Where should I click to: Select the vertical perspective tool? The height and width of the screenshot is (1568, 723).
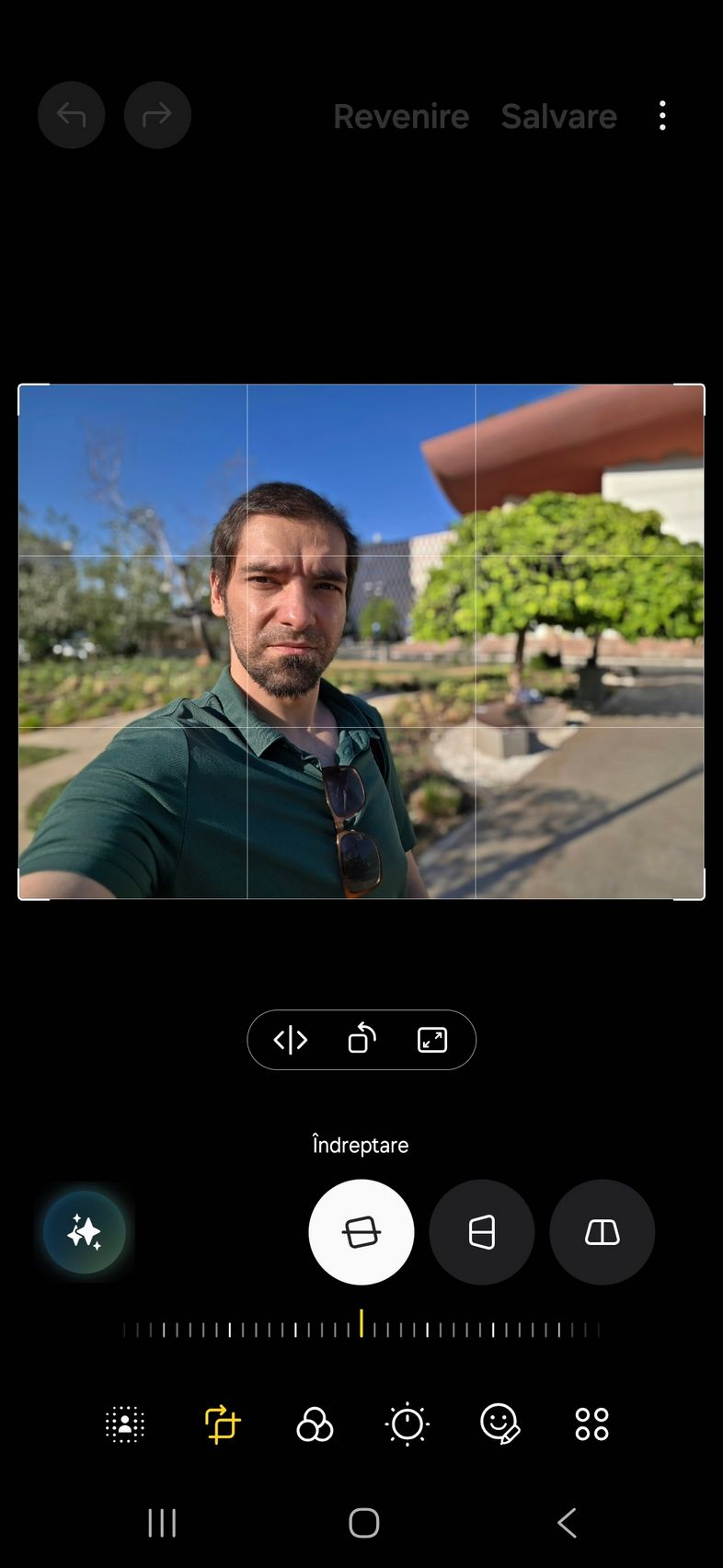pyautogui.click(x=482, y=1232)
